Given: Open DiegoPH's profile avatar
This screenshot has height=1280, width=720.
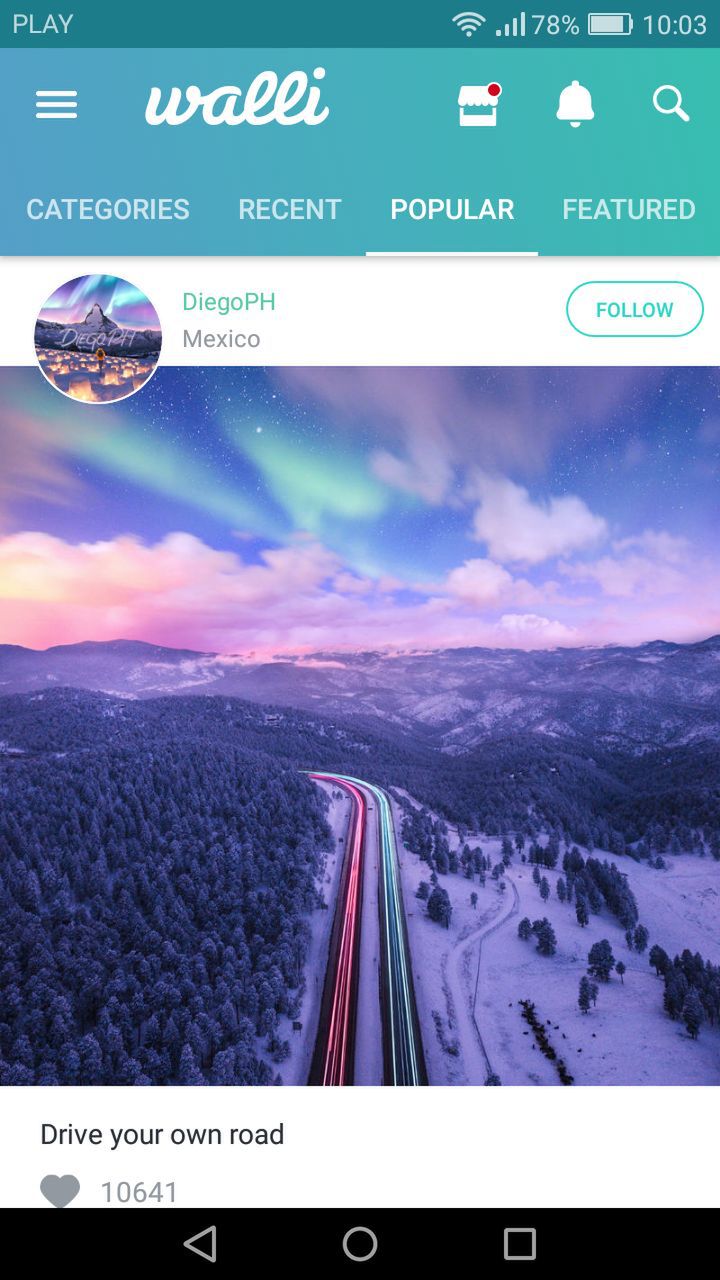Looking at the screenshot, I should [98, 339].
